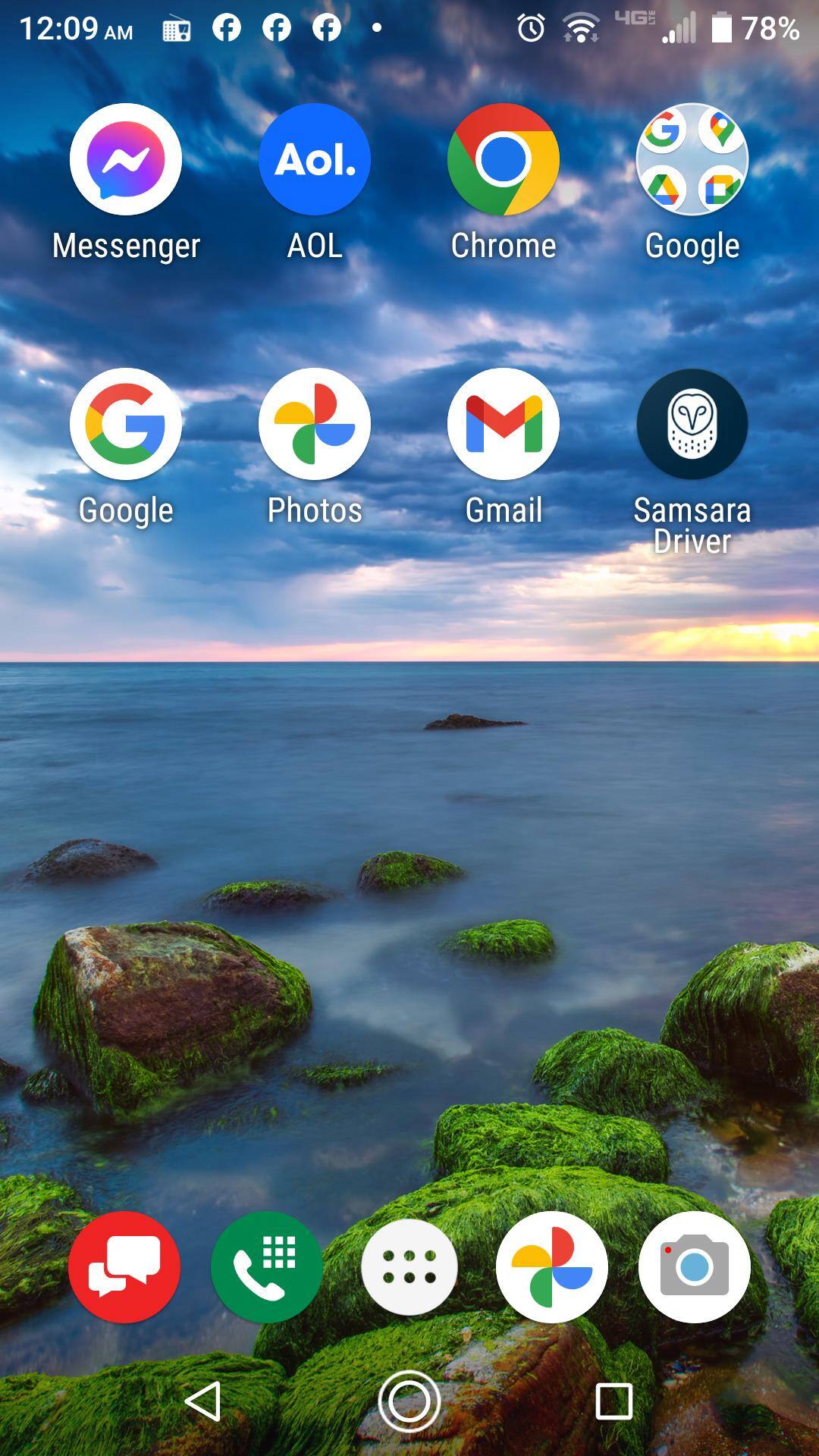Image resolution: width=819 pixels, height=1456 pixels.
Task: Launch Gmail
Action: (504, 424)
